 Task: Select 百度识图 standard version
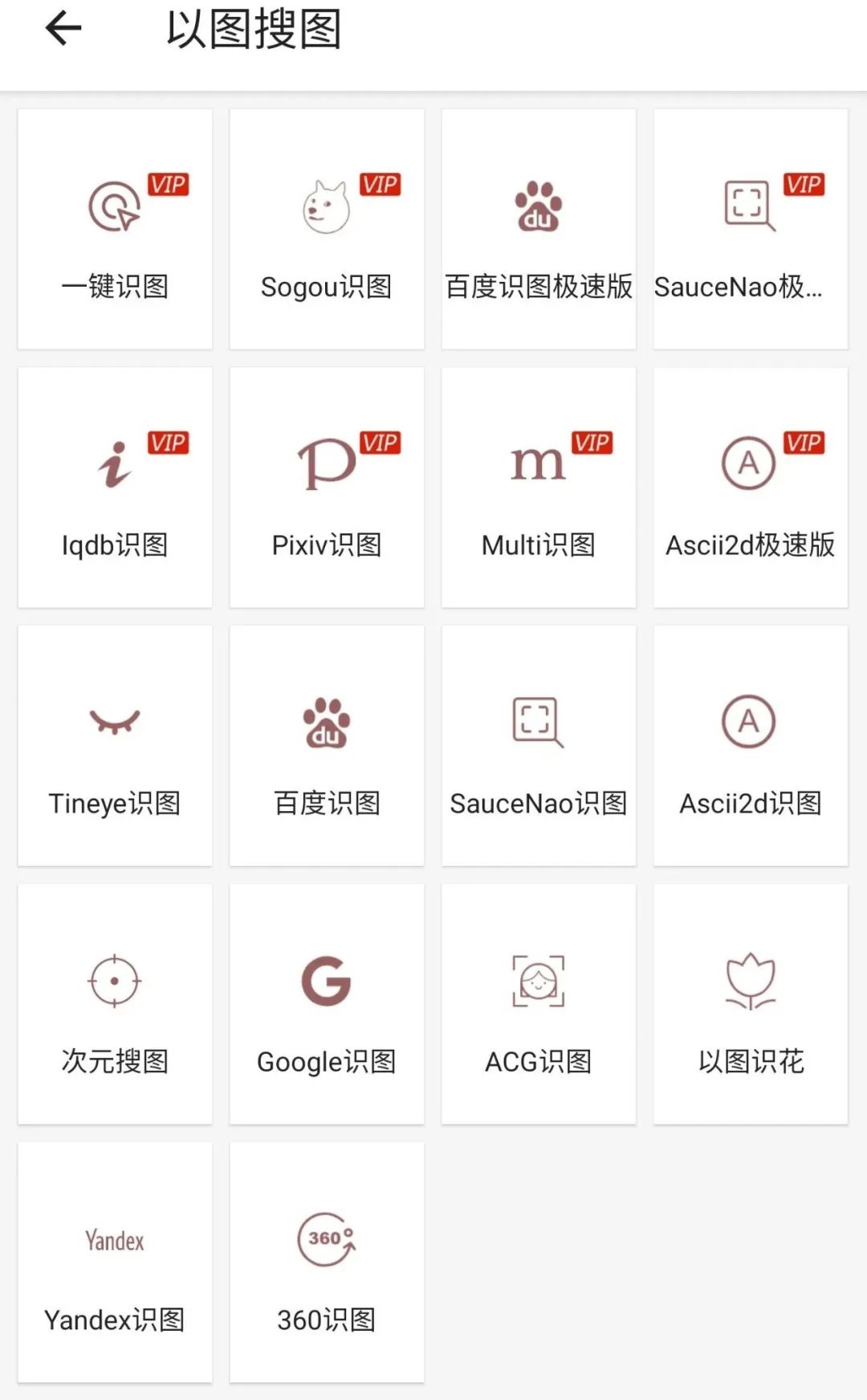click(326, 745)
